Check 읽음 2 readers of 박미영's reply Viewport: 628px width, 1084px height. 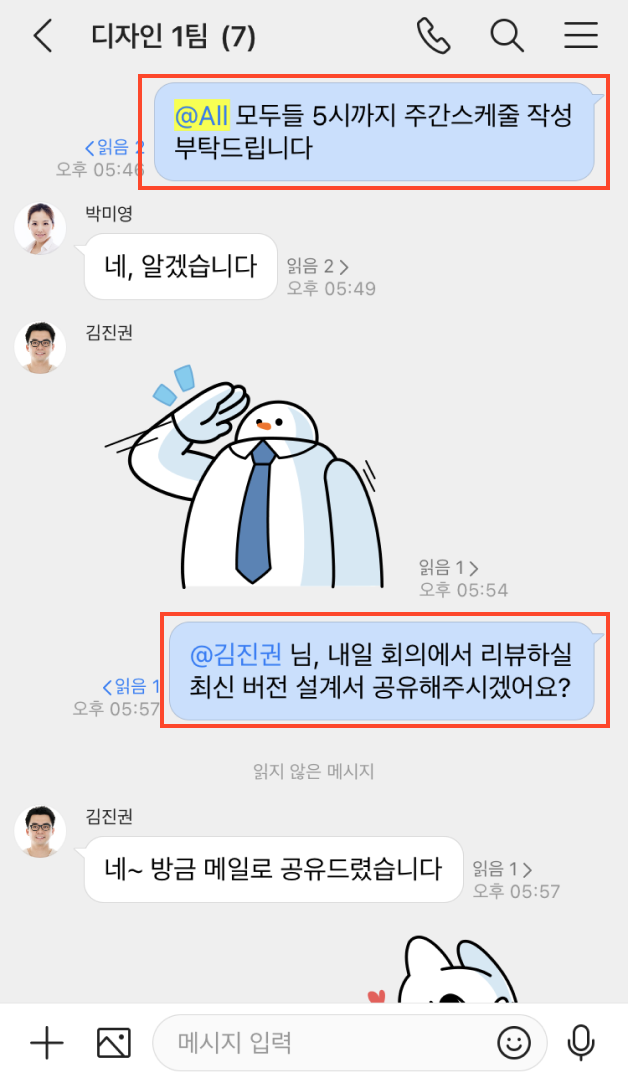coord(318,267)
